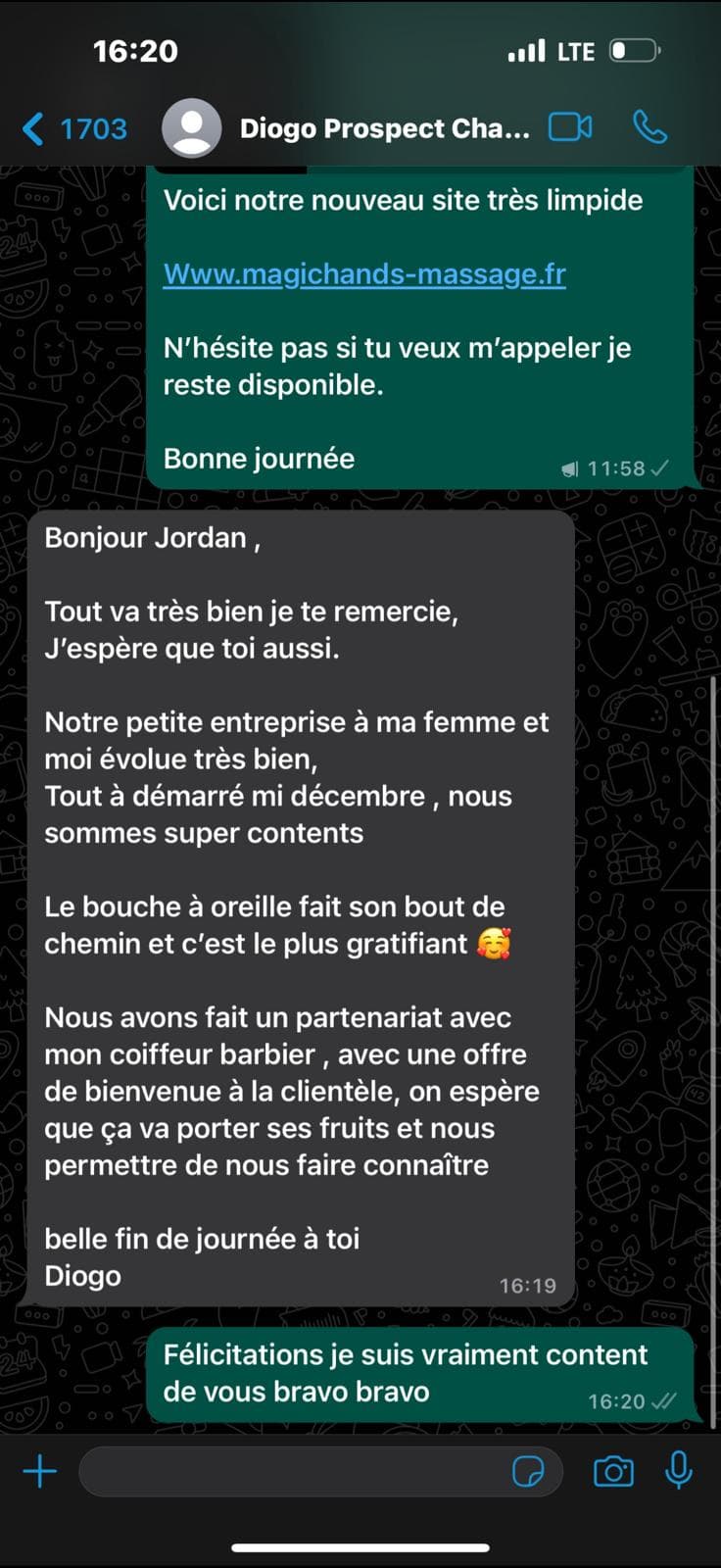
Task: Tap Diogo's profile picture
Action: 193,126
